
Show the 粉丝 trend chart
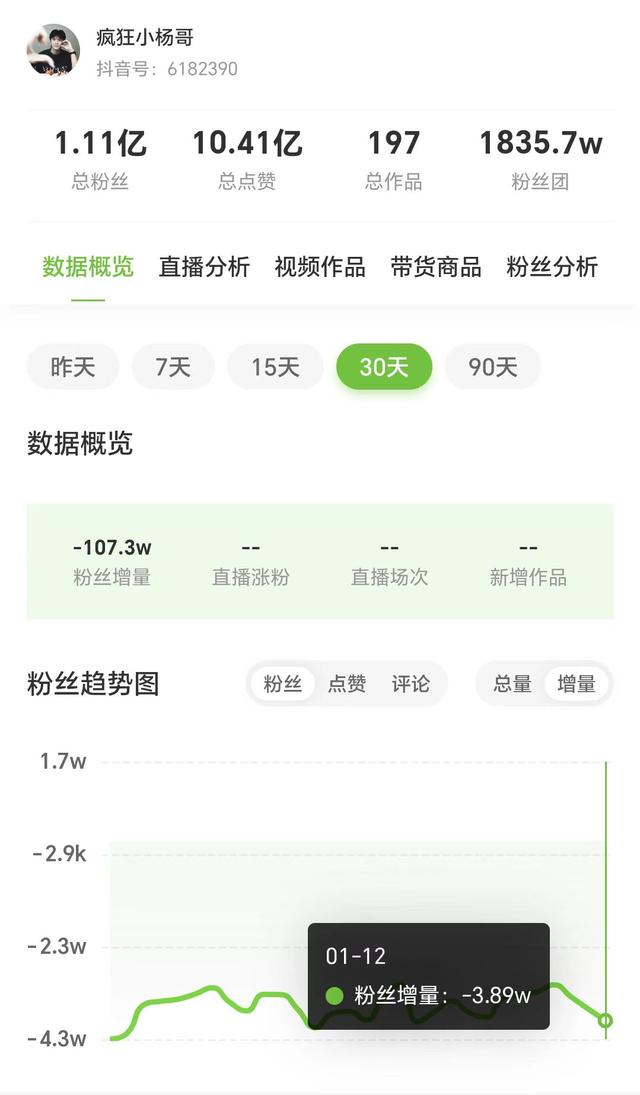(282, 684)
